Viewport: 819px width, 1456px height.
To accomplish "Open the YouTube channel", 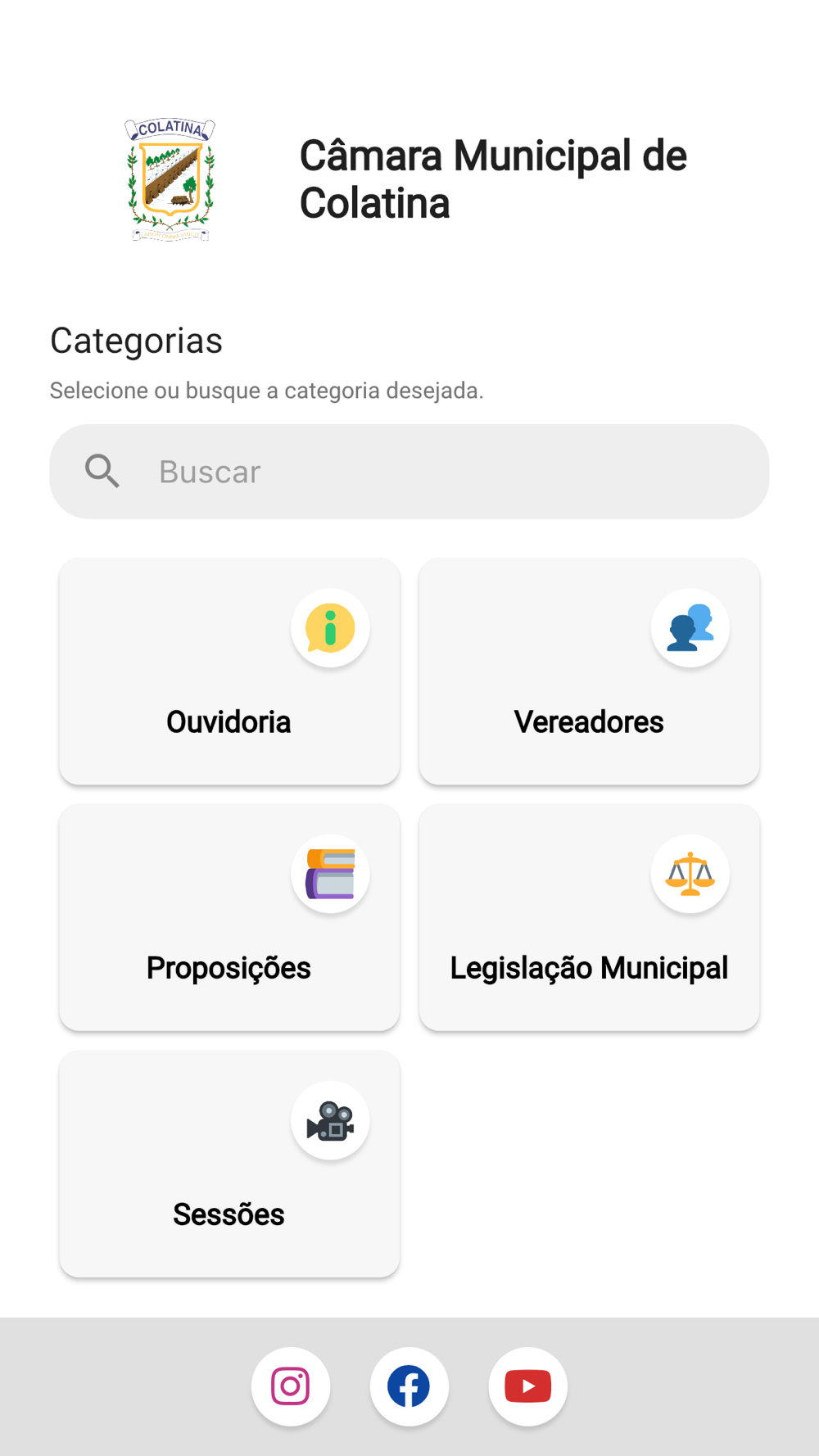I will (x=527, y=1386).
